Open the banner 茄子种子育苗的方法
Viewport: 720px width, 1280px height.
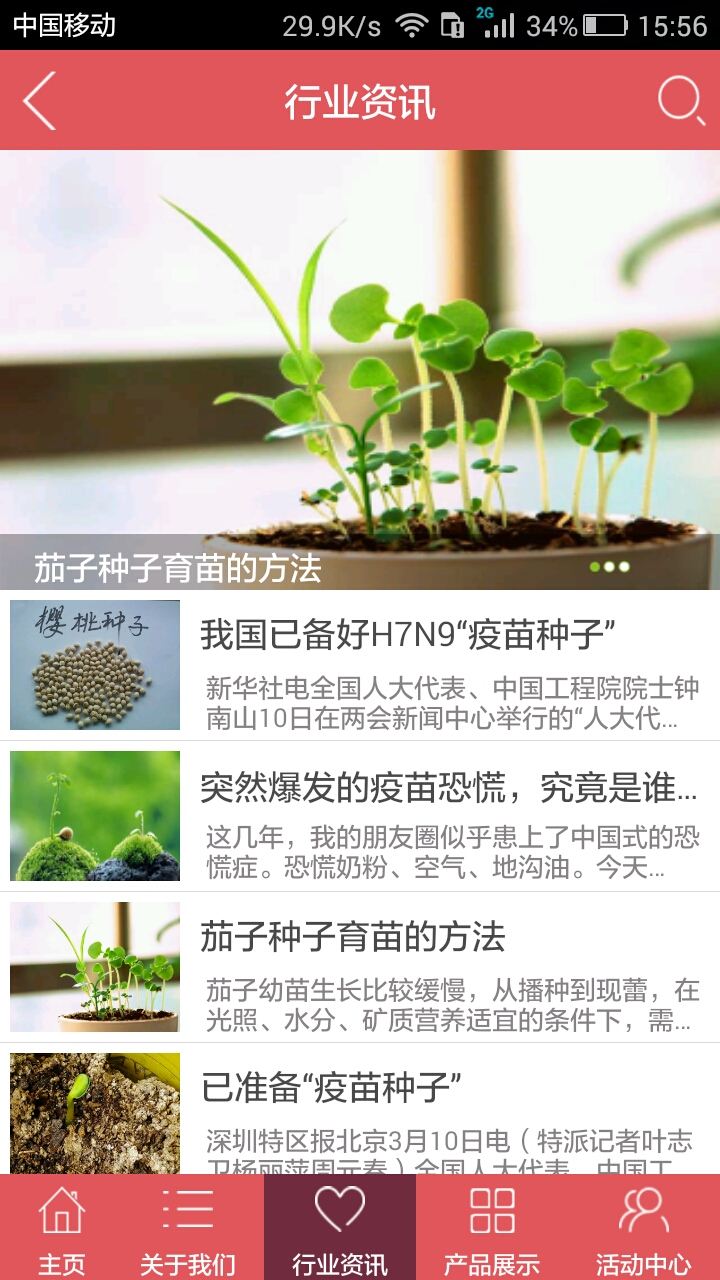[x=360, y=370]
